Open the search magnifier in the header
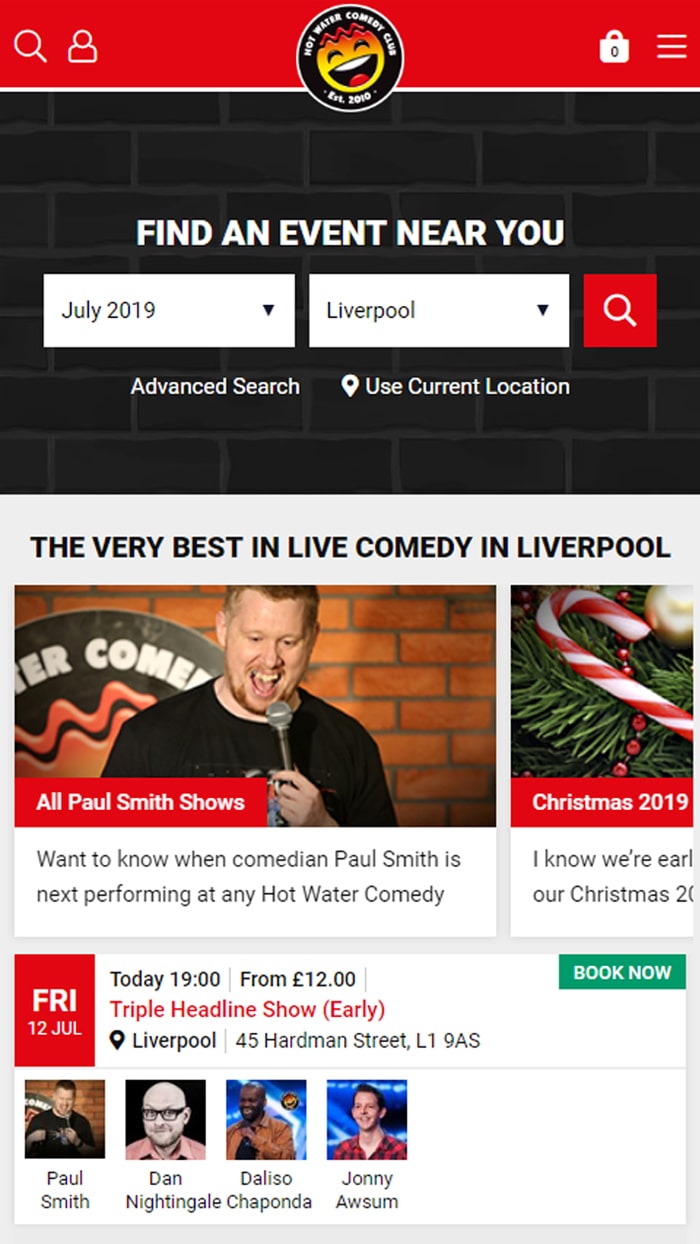This screenshot has width=700, height=1244. tap(30, 46)
